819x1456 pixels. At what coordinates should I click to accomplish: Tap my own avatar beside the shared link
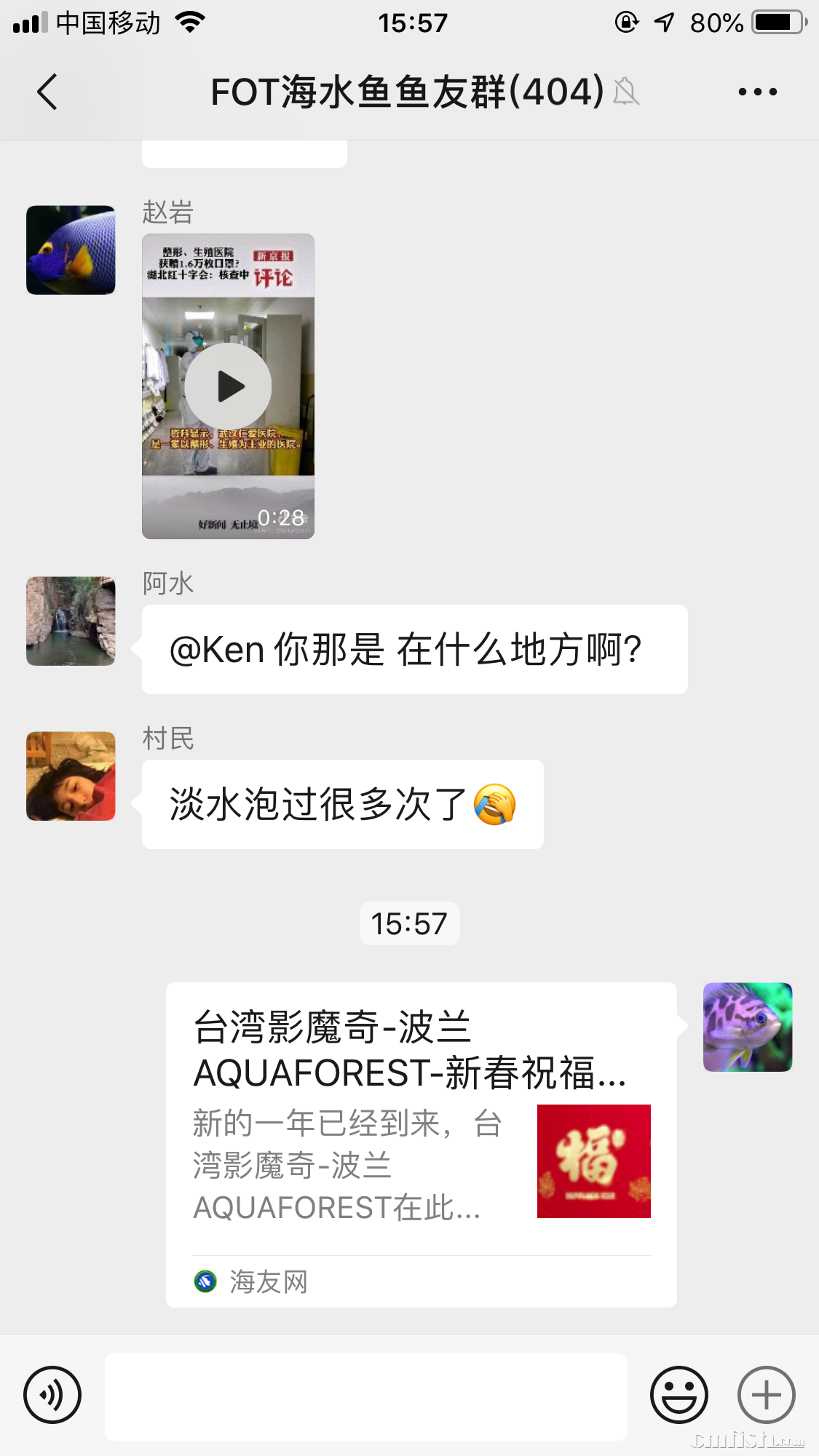click(x=747, y=1027)
